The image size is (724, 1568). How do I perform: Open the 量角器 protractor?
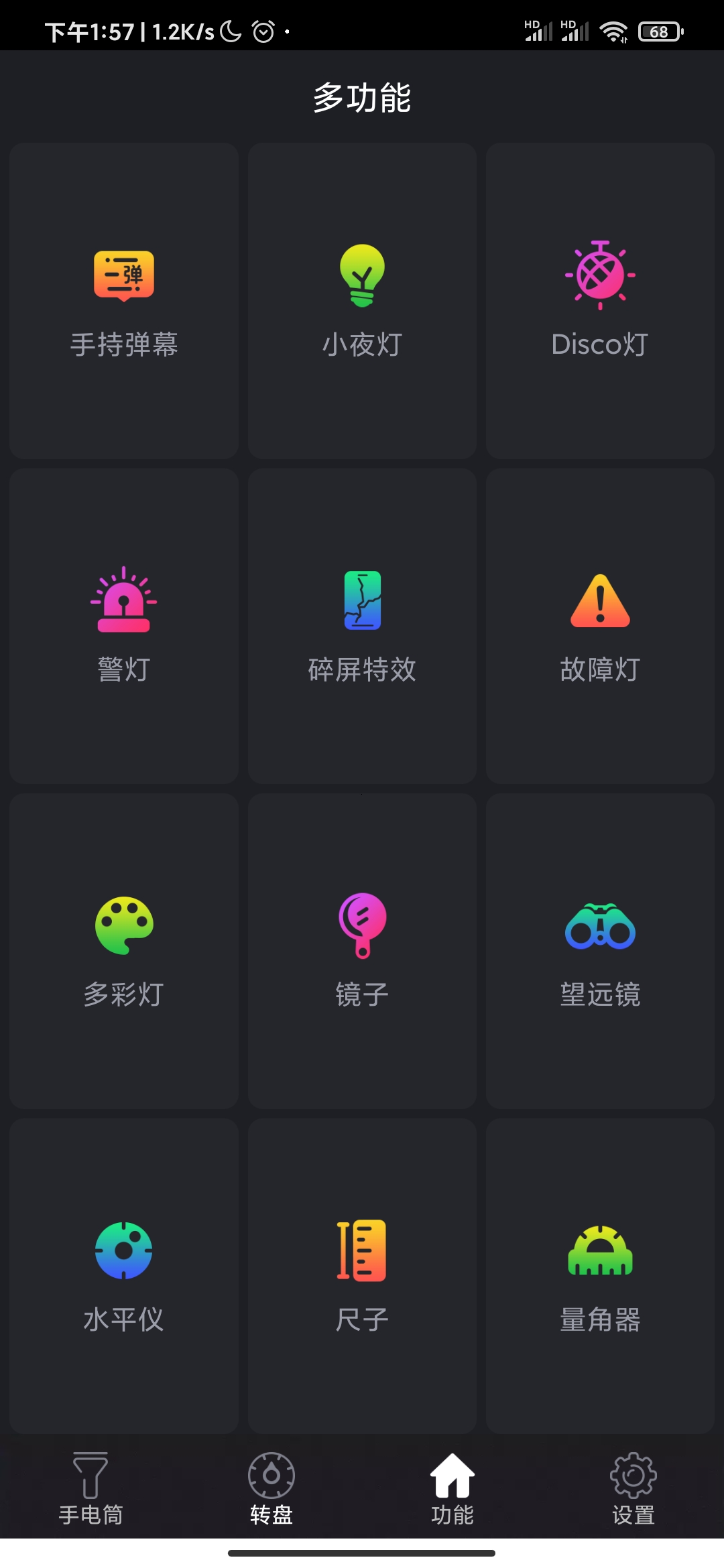(x=600, y=1276)
